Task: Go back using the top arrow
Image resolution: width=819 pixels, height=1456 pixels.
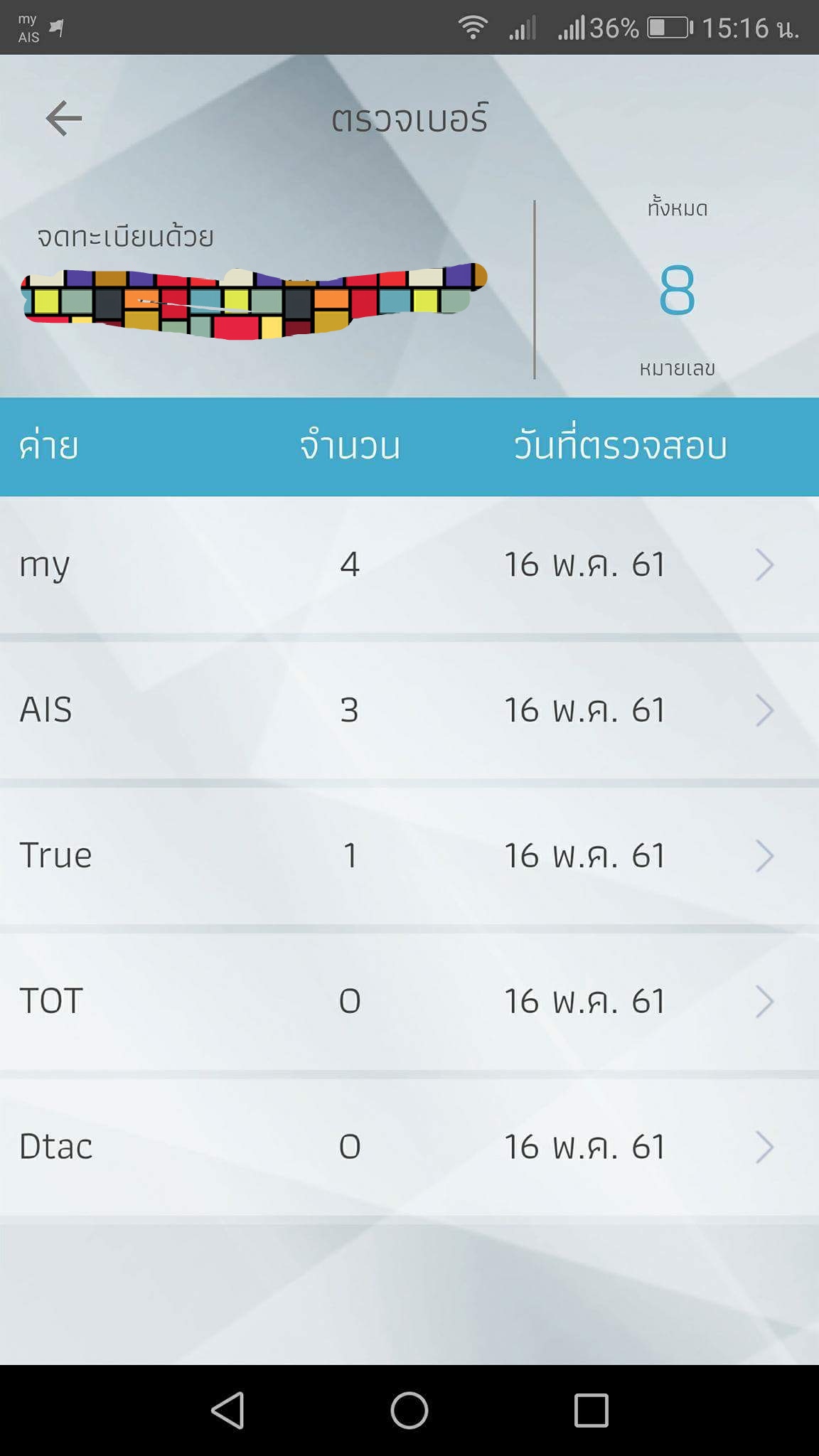Action: click(x=64, y=118)
